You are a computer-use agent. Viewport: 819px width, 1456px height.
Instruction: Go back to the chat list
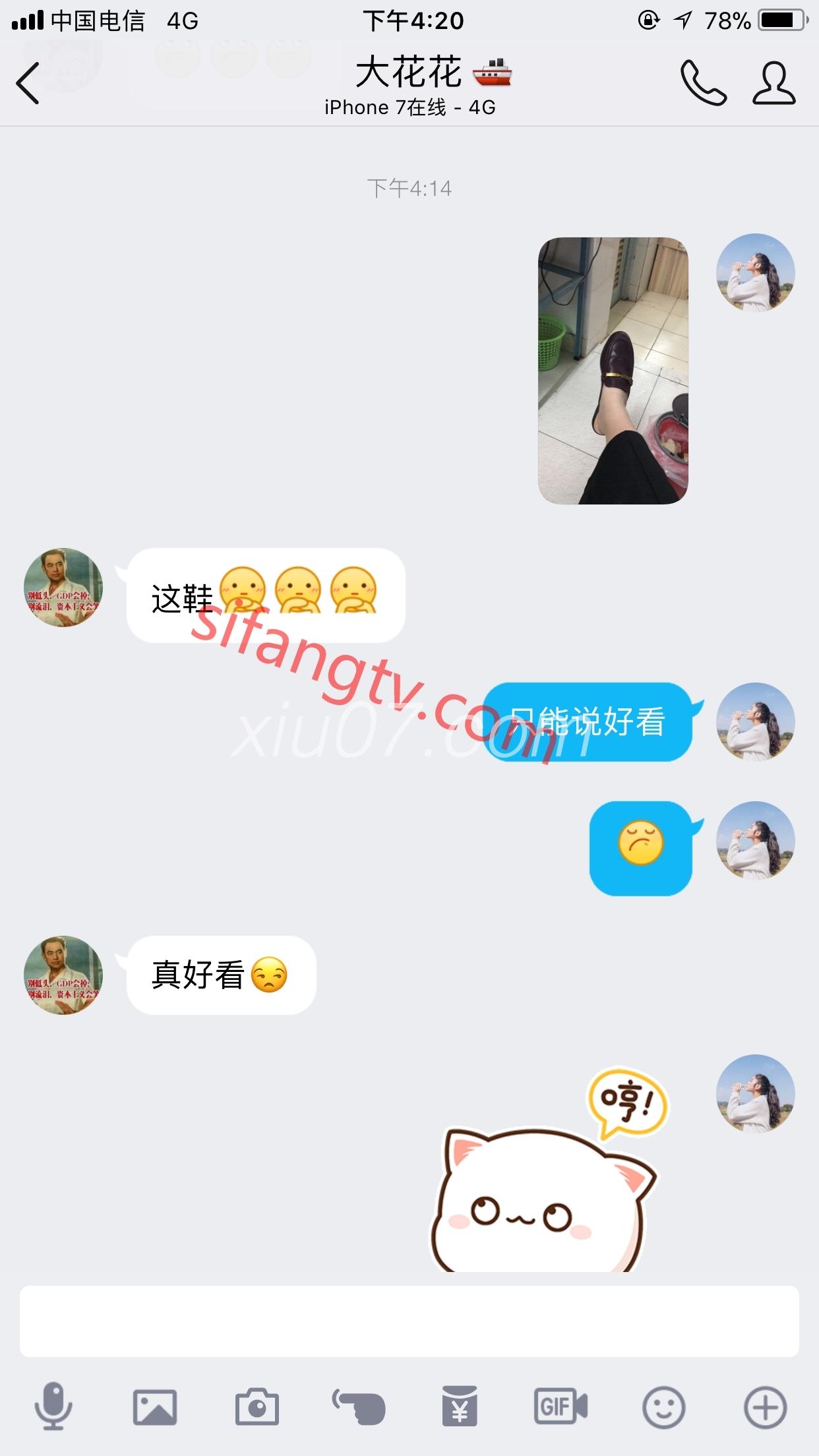point(28,83)
